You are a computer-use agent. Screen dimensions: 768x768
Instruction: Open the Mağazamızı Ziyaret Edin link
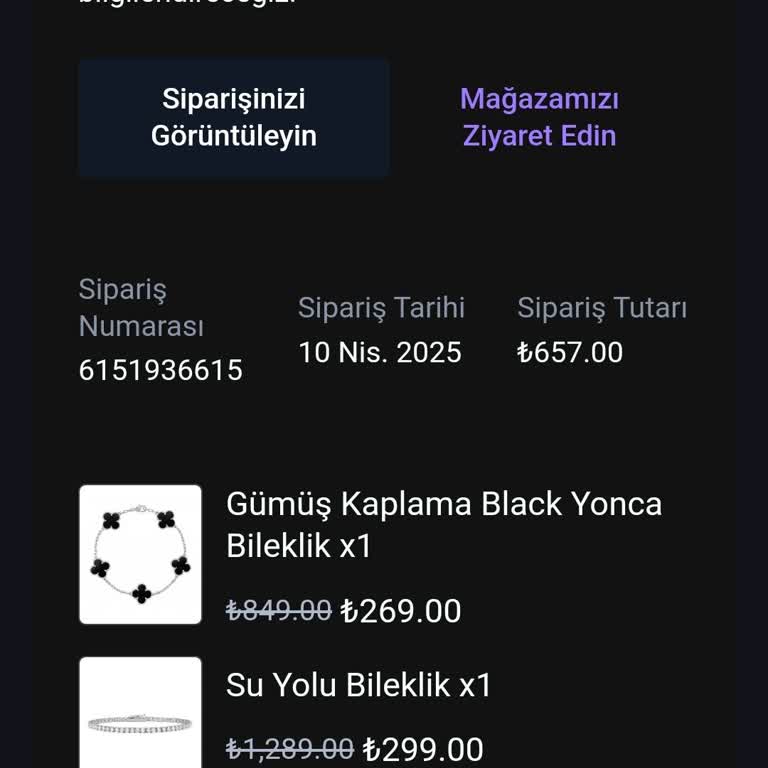539,118
